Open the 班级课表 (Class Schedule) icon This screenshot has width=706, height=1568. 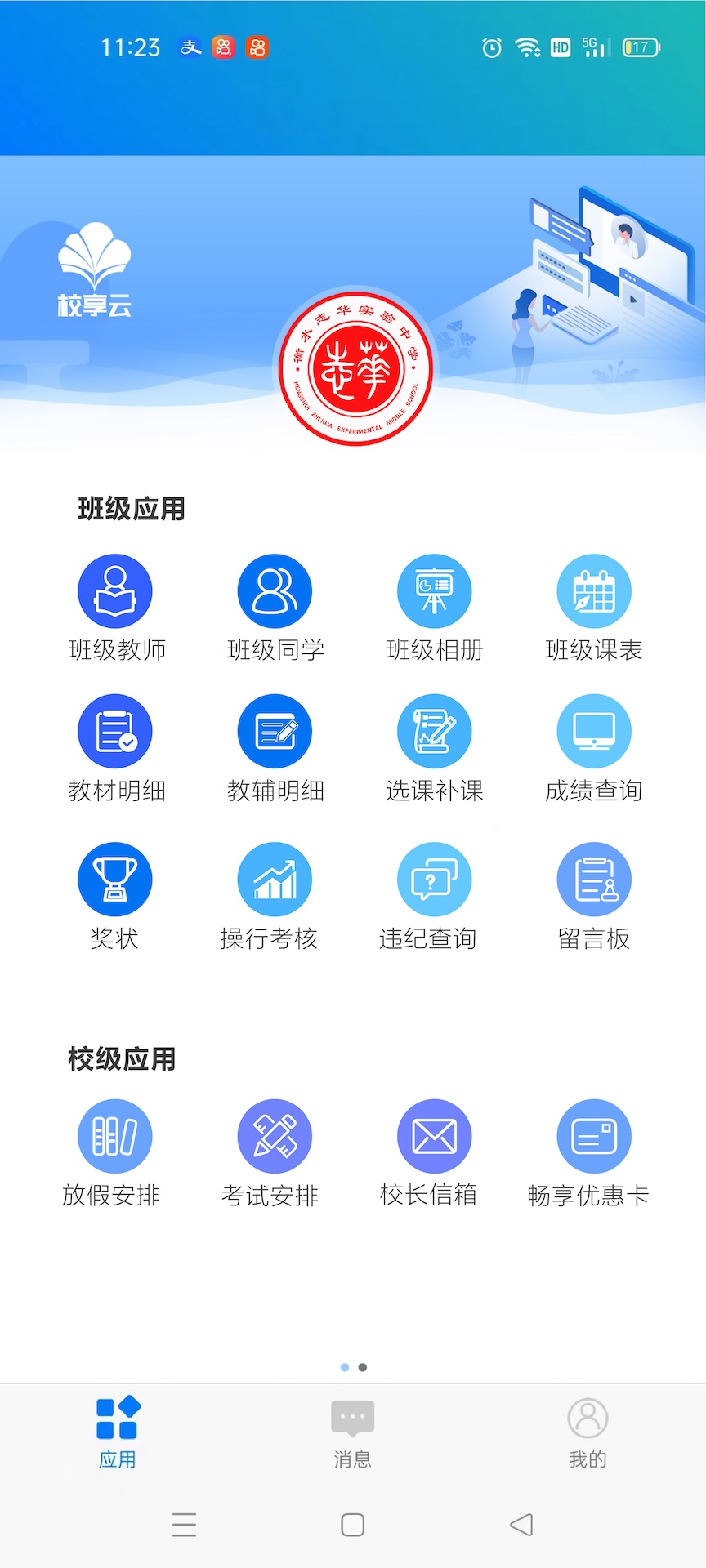[x=593, y=590]
